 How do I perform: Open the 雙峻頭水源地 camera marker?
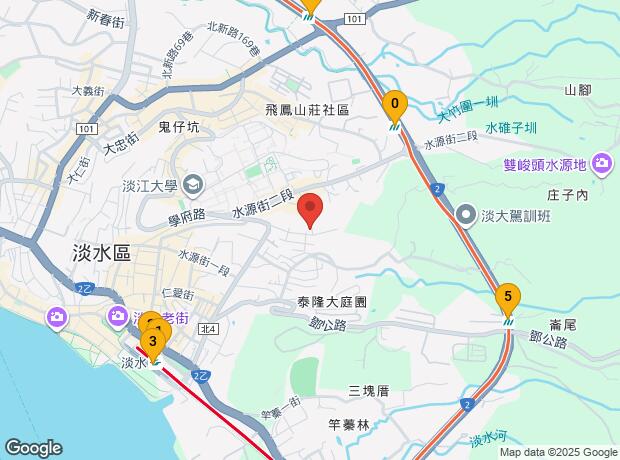[x=602, y=165]
